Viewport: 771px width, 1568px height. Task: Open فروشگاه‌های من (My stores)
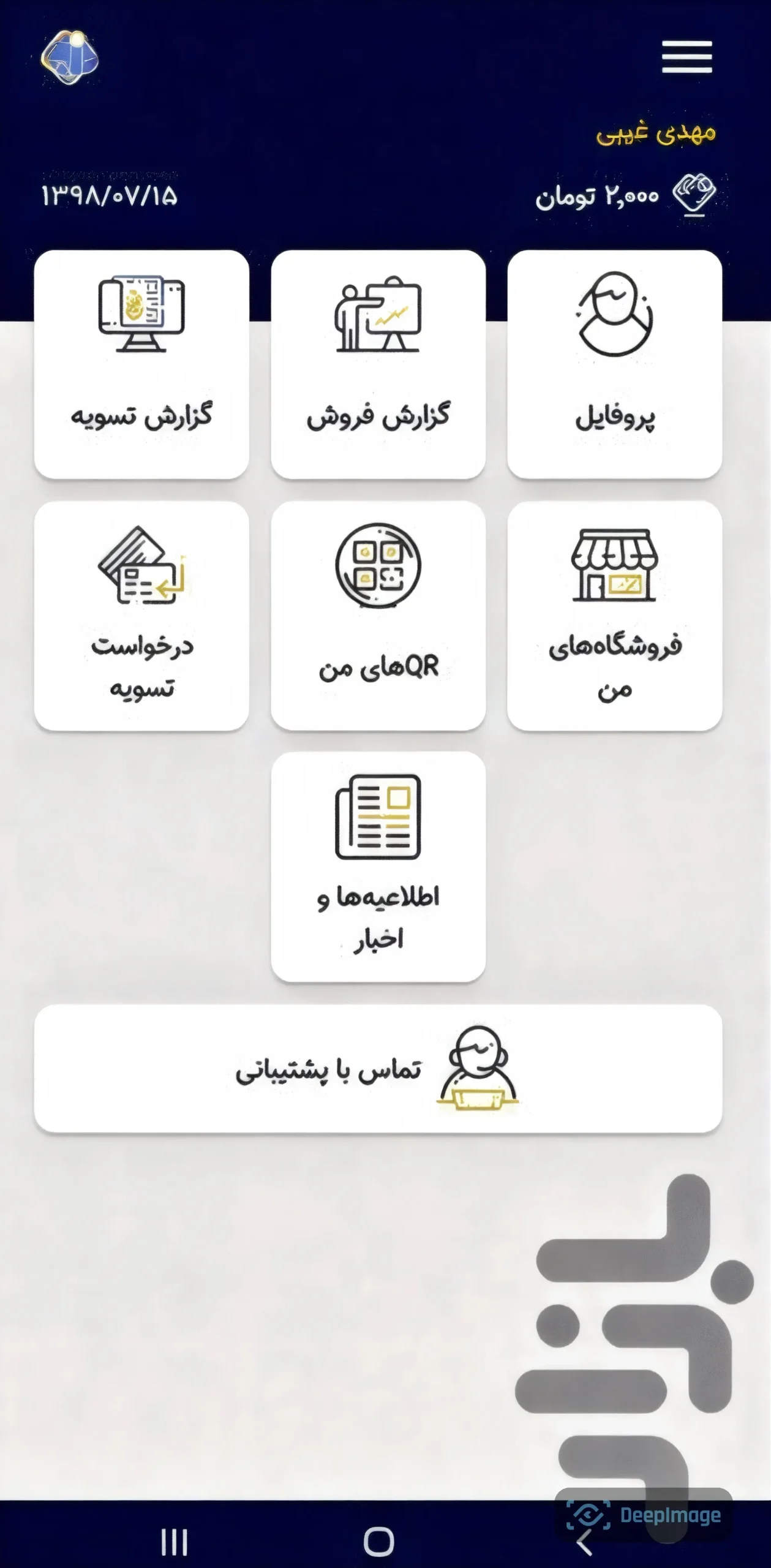(614, 615)
